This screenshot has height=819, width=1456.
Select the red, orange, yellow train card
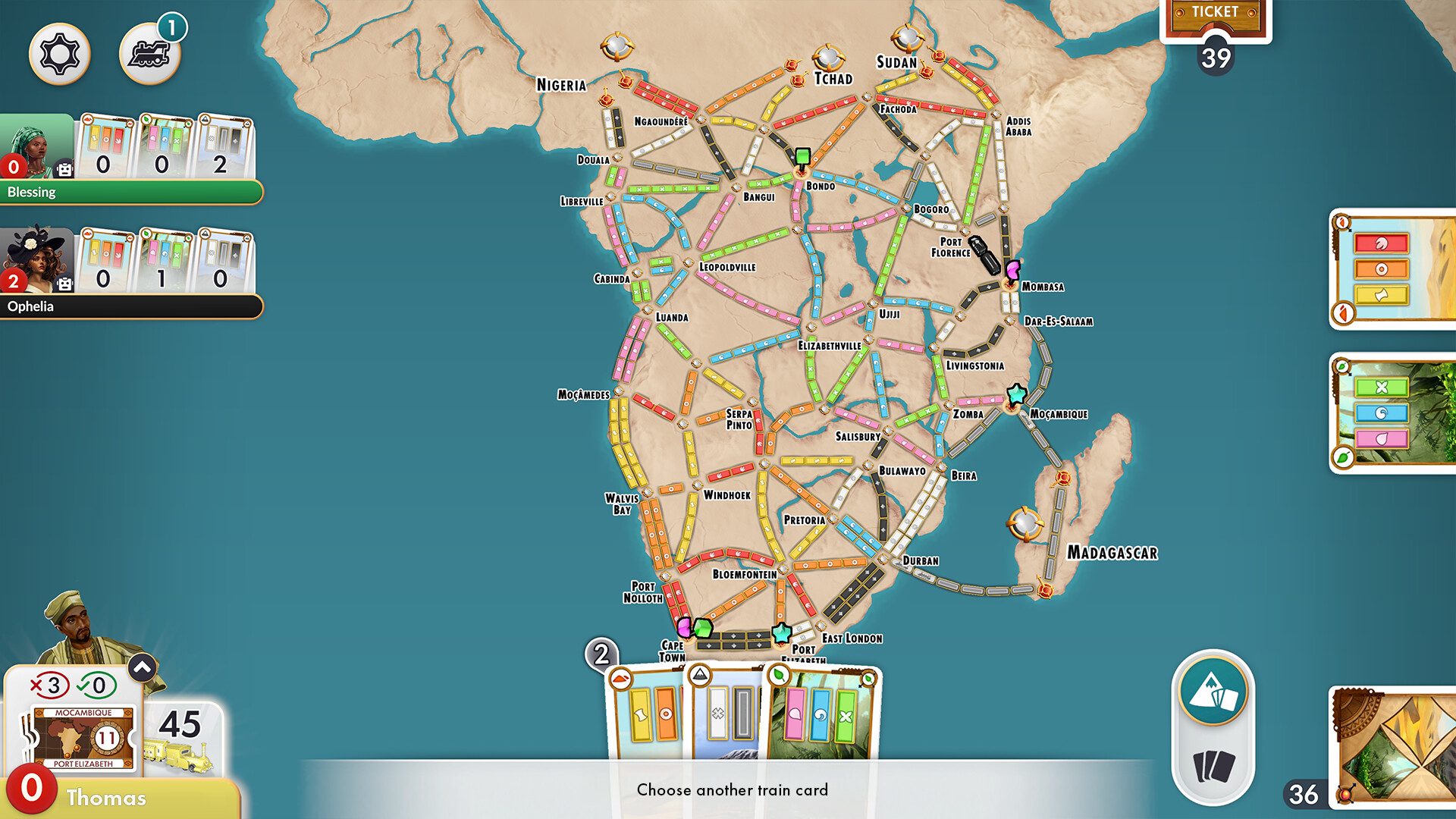(x=1392, y=269)
